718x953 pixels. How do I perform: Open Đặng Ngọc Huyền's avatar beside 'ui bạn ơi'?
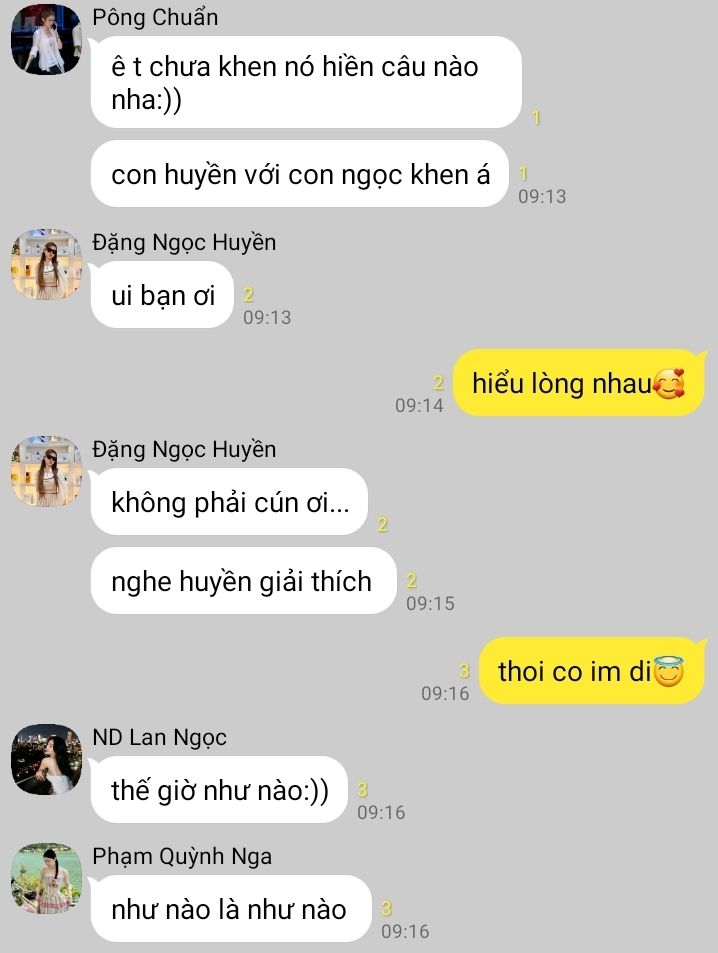click(46, 264)
